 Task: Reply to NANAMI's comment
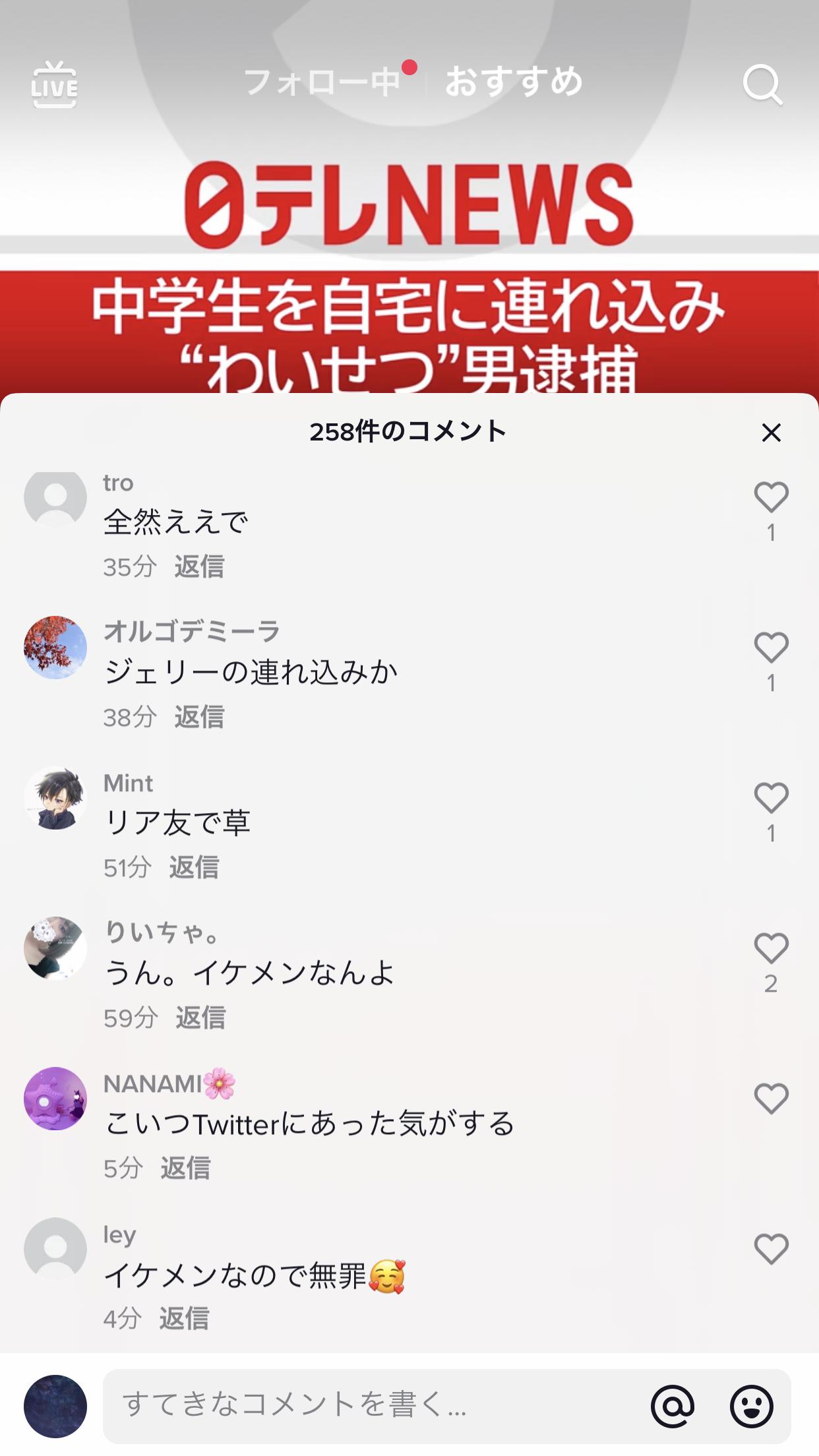point(185,1168)
